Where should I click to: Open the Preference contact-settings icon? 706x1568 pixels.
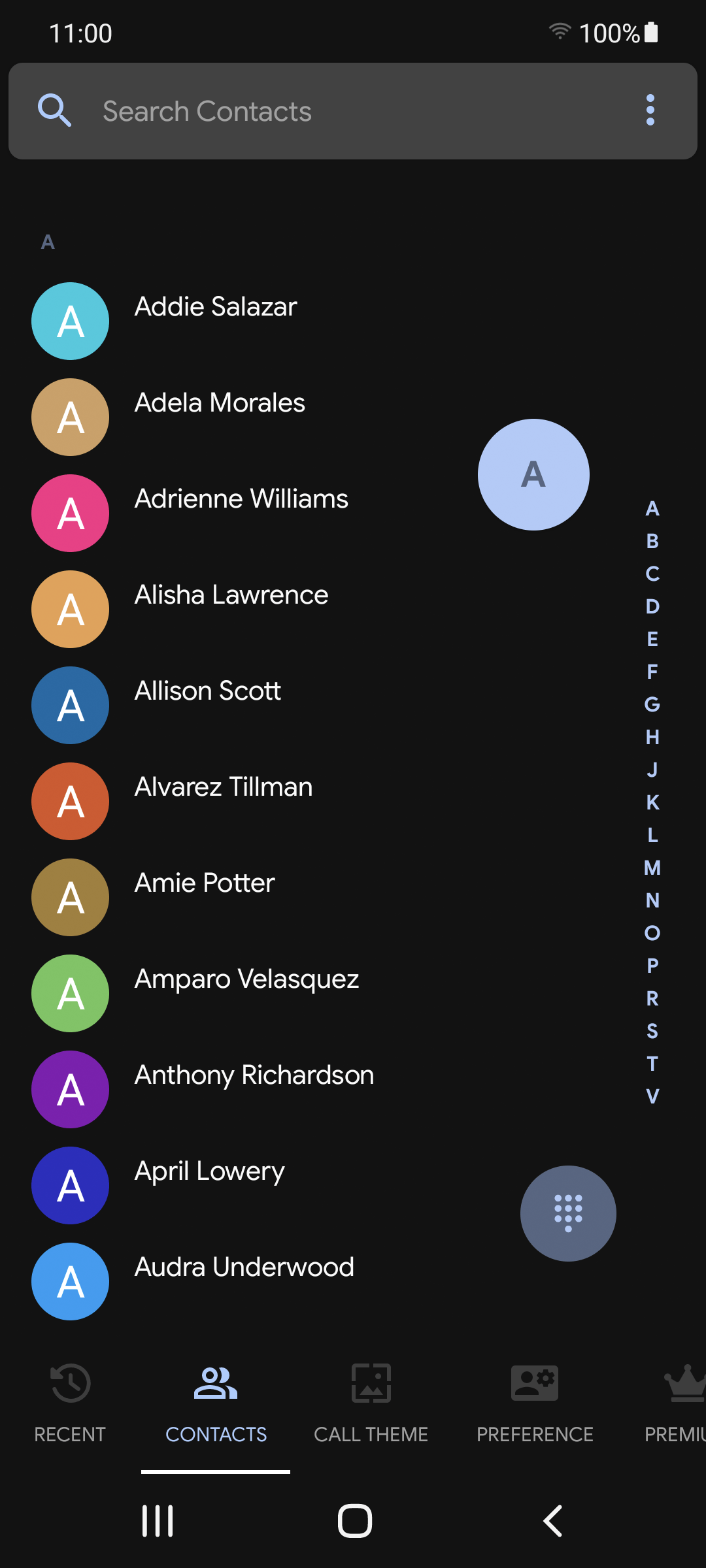coord(534,1383)
